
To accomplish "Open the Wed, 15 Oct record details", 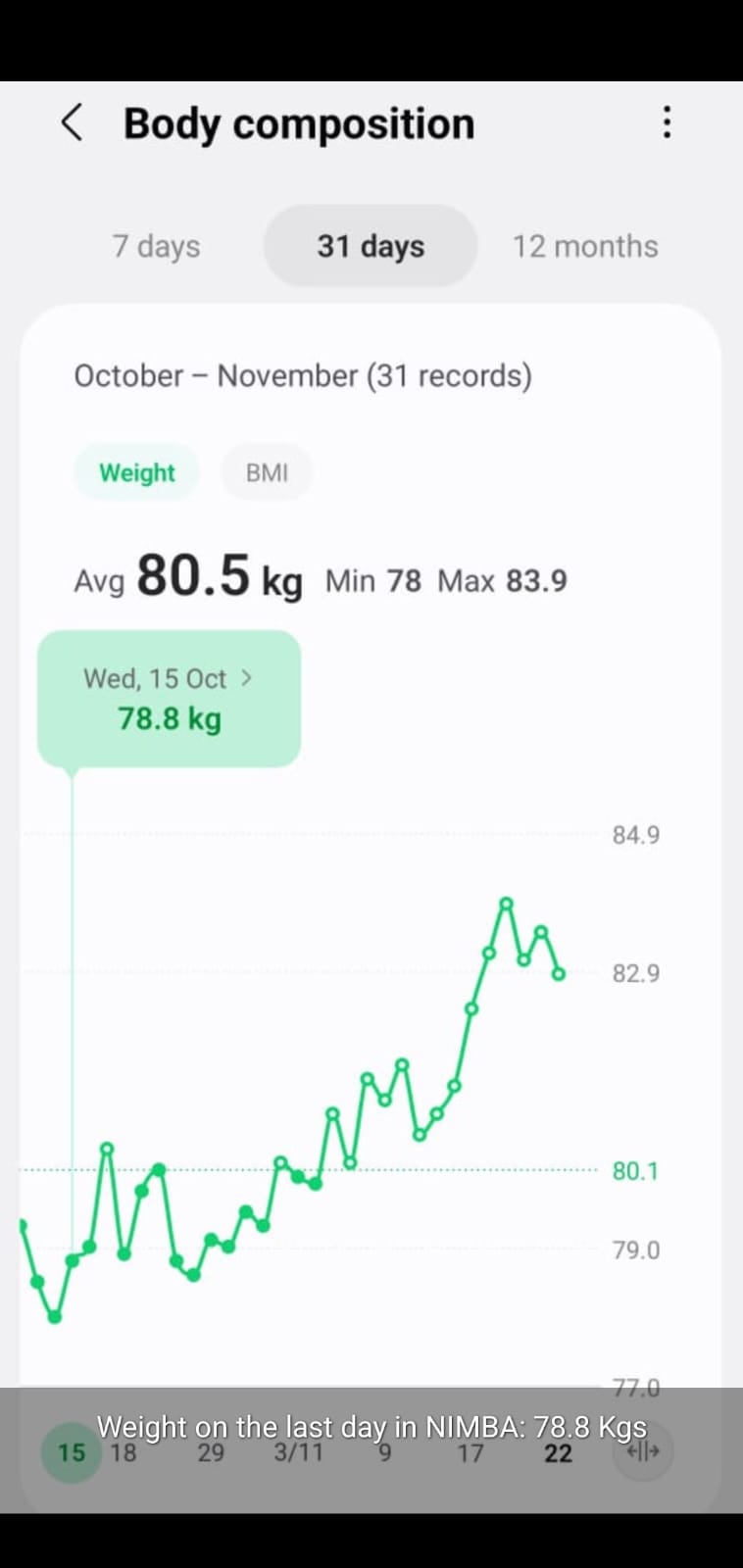I will (169, 698).
